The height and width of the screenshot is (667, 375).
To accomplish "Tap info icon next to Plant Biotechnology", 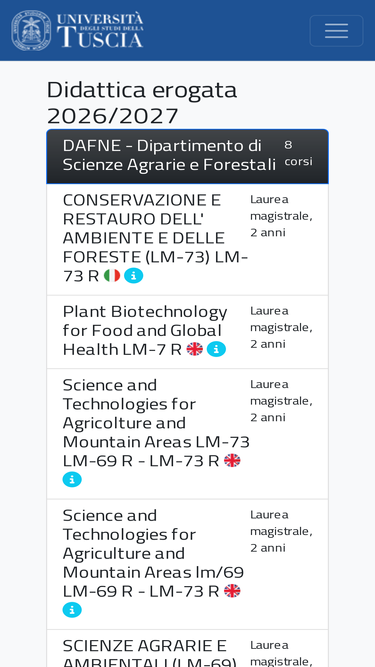I will pyautogui.click(x=216, y=349).
